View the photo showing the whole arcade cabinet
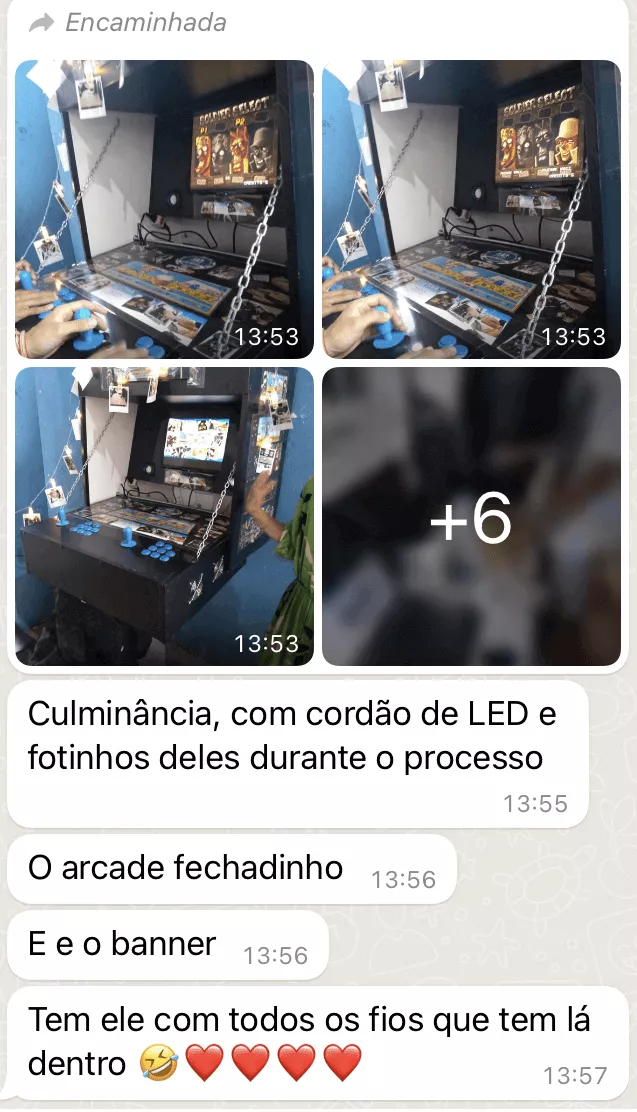 (x=164, y=516)
